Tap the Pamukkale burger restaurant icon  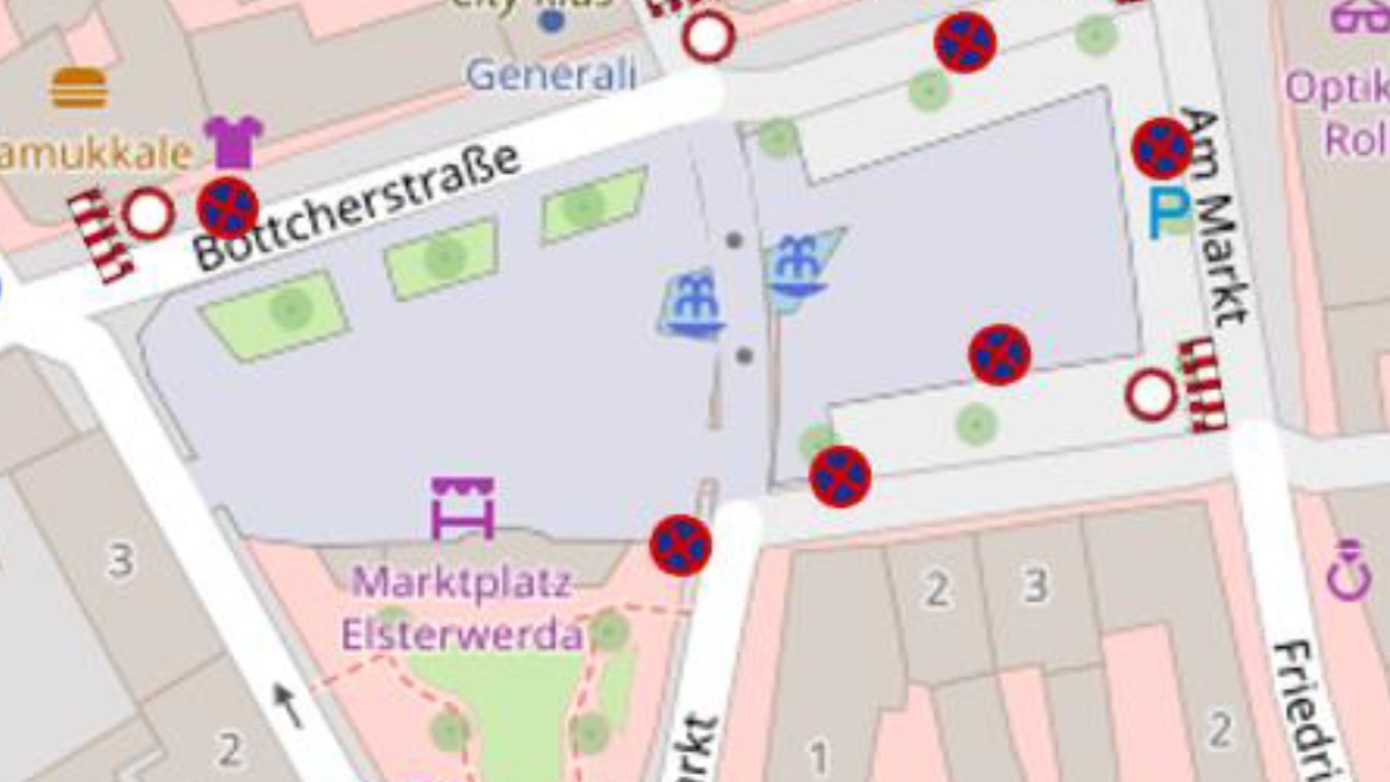pyautogui.click(x=79, y=88)
